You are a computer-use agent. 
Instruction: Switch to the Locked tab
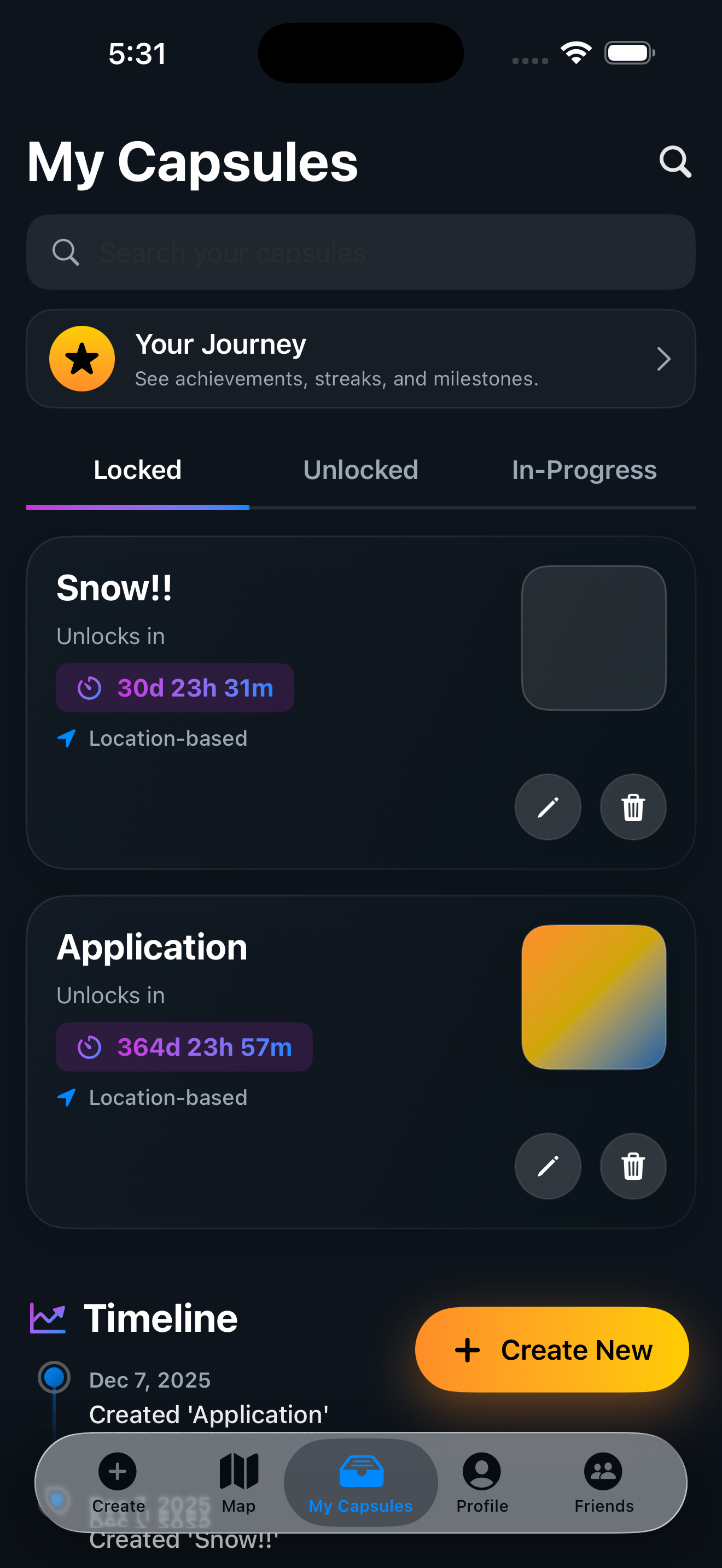[x=138, y=470]
